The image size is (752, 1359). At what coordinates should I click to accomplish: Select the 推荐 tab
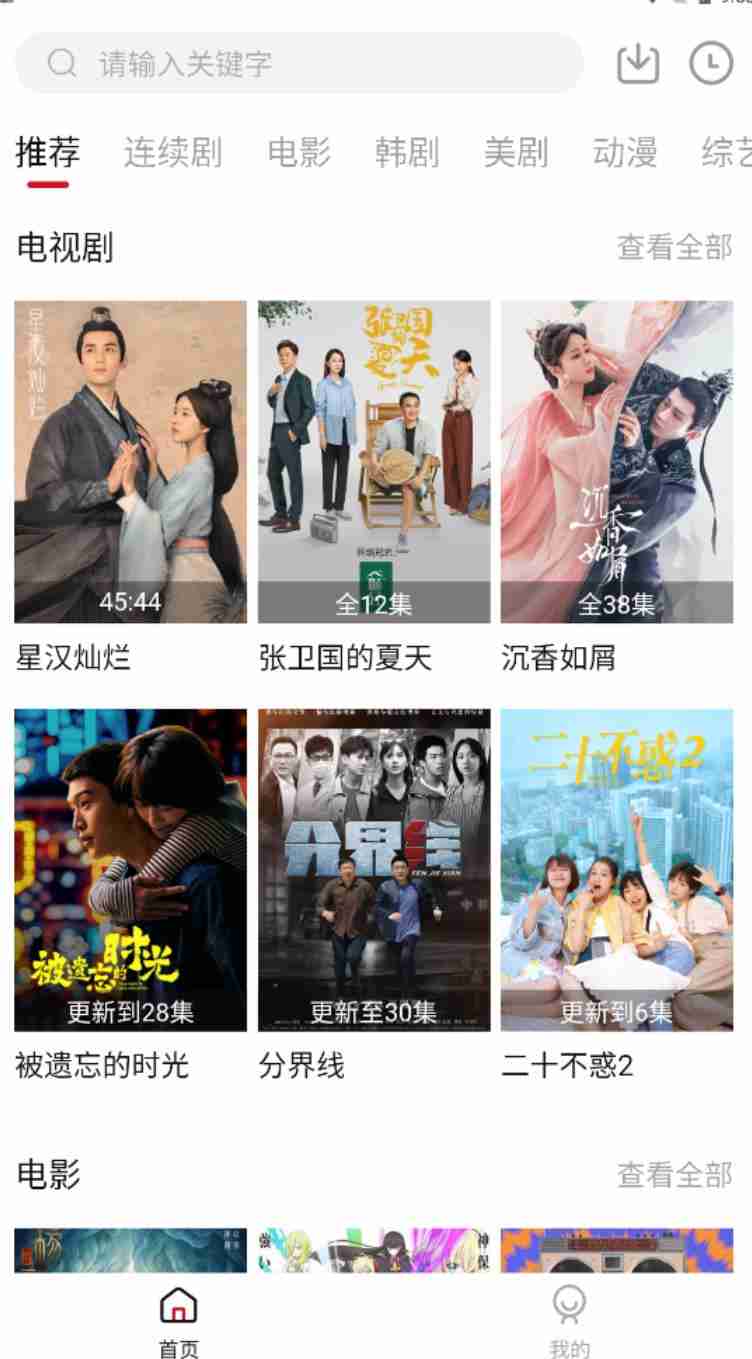(47, 153)
